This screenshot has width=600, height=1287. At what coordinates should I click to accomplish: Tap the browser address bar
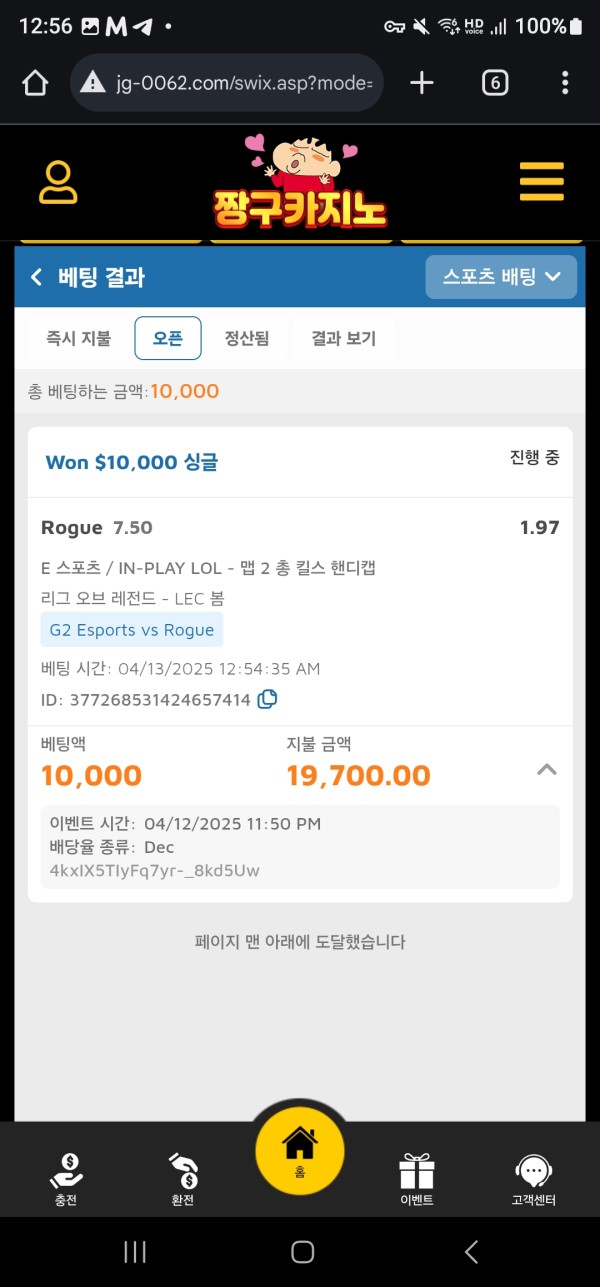[230, 83]
